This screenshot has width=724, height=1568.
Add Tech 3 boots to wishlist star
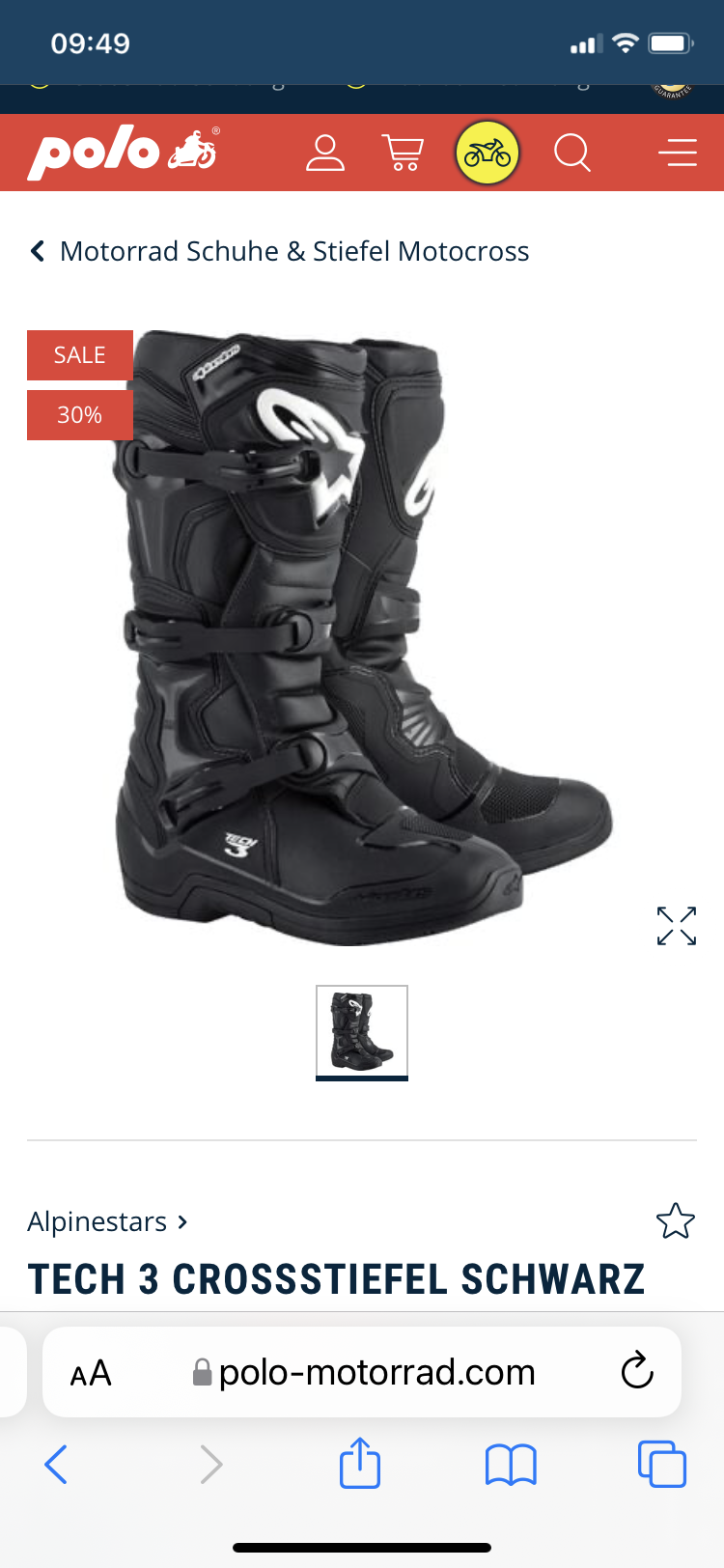coord(675,1221)
